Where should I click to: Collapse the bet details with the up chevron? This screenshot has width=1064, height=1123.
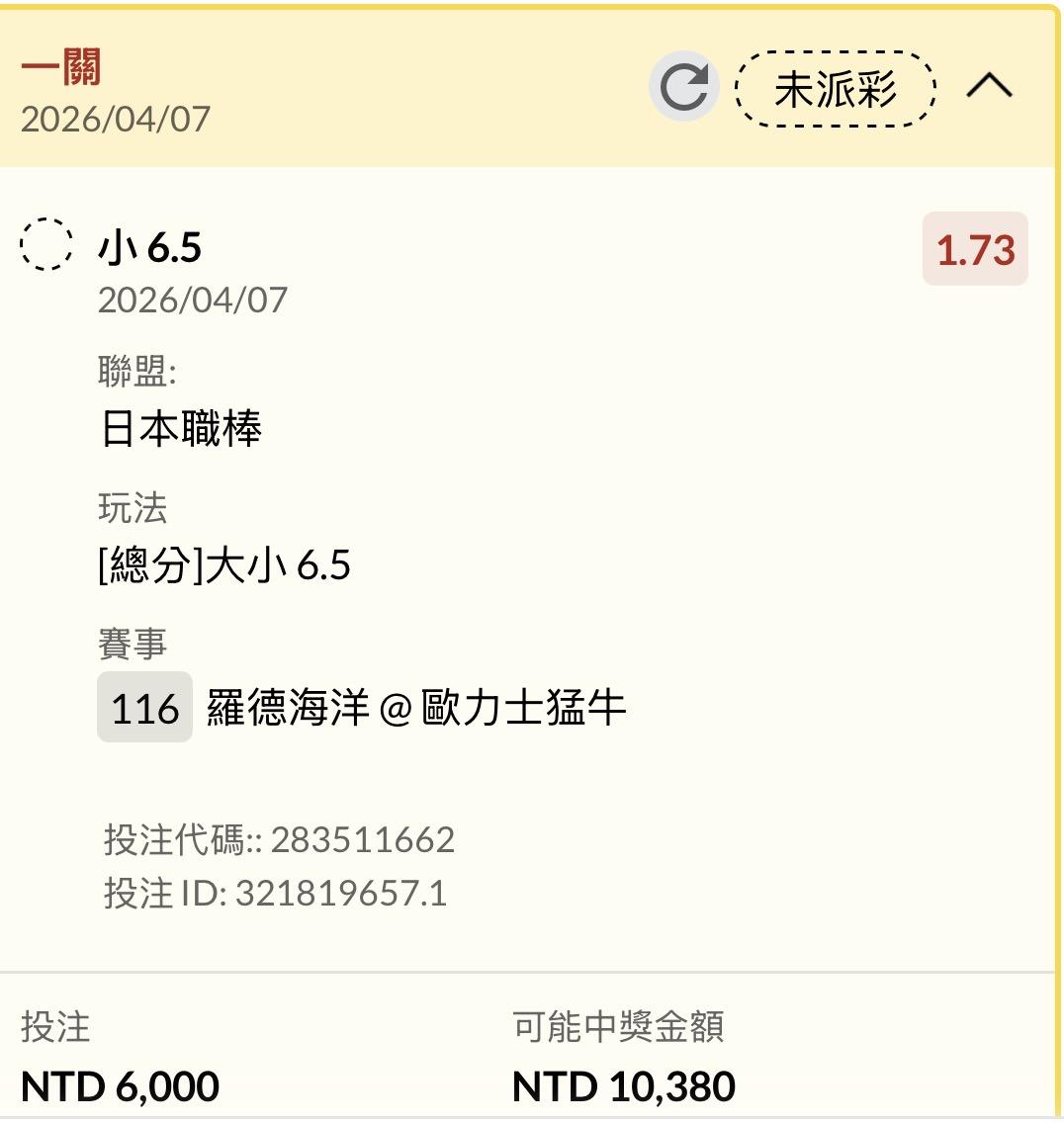coord(989,85)
